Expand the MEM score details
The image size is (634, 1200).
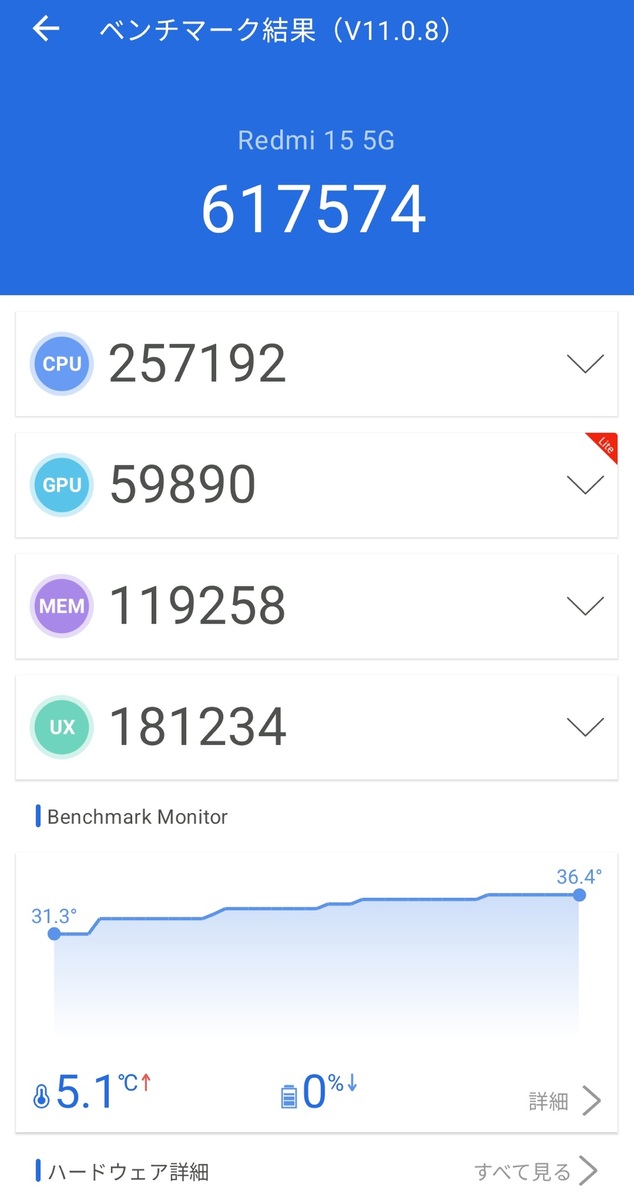[585, 606]
